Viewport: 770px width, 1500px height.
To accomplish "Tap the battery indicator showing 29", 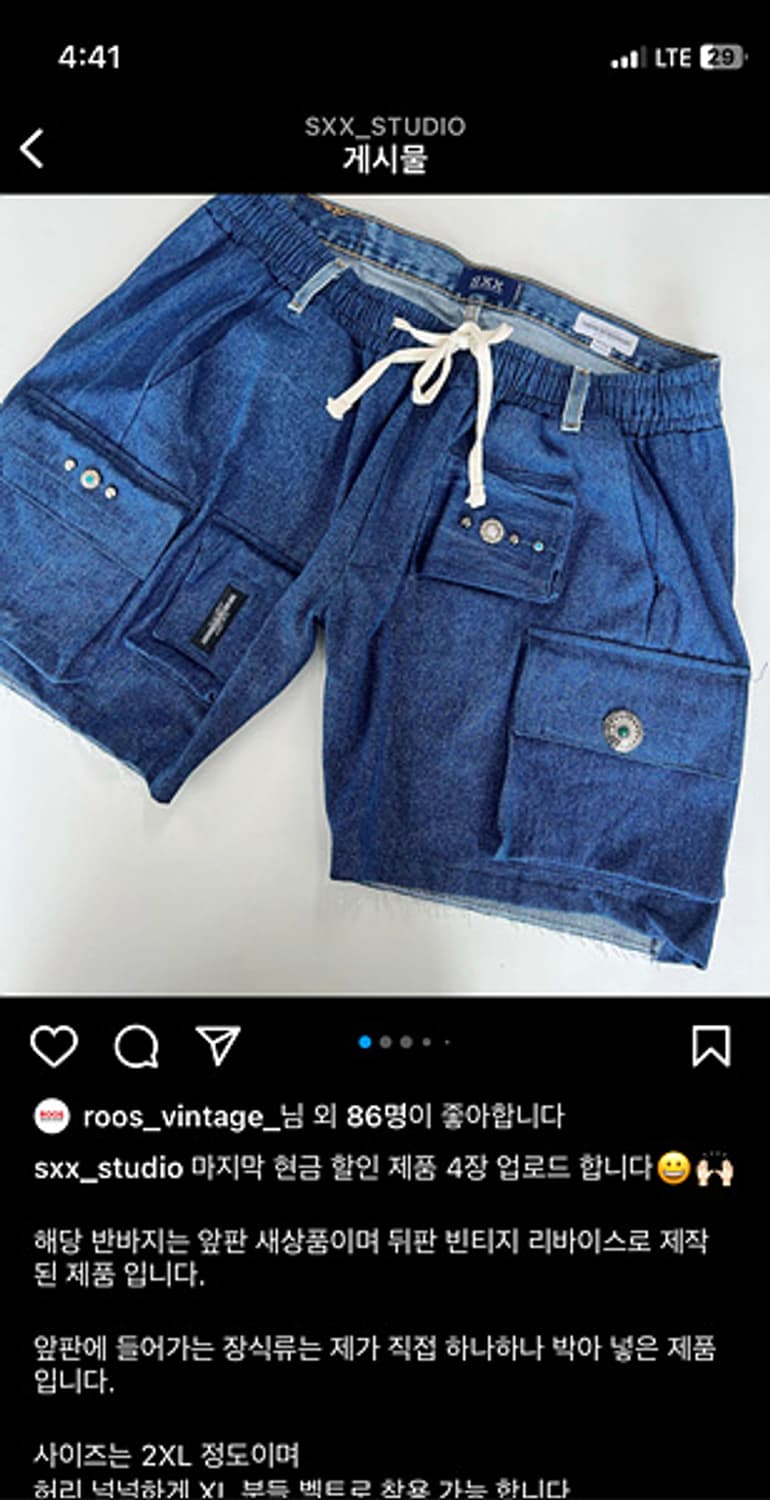I will click(722, 59).
